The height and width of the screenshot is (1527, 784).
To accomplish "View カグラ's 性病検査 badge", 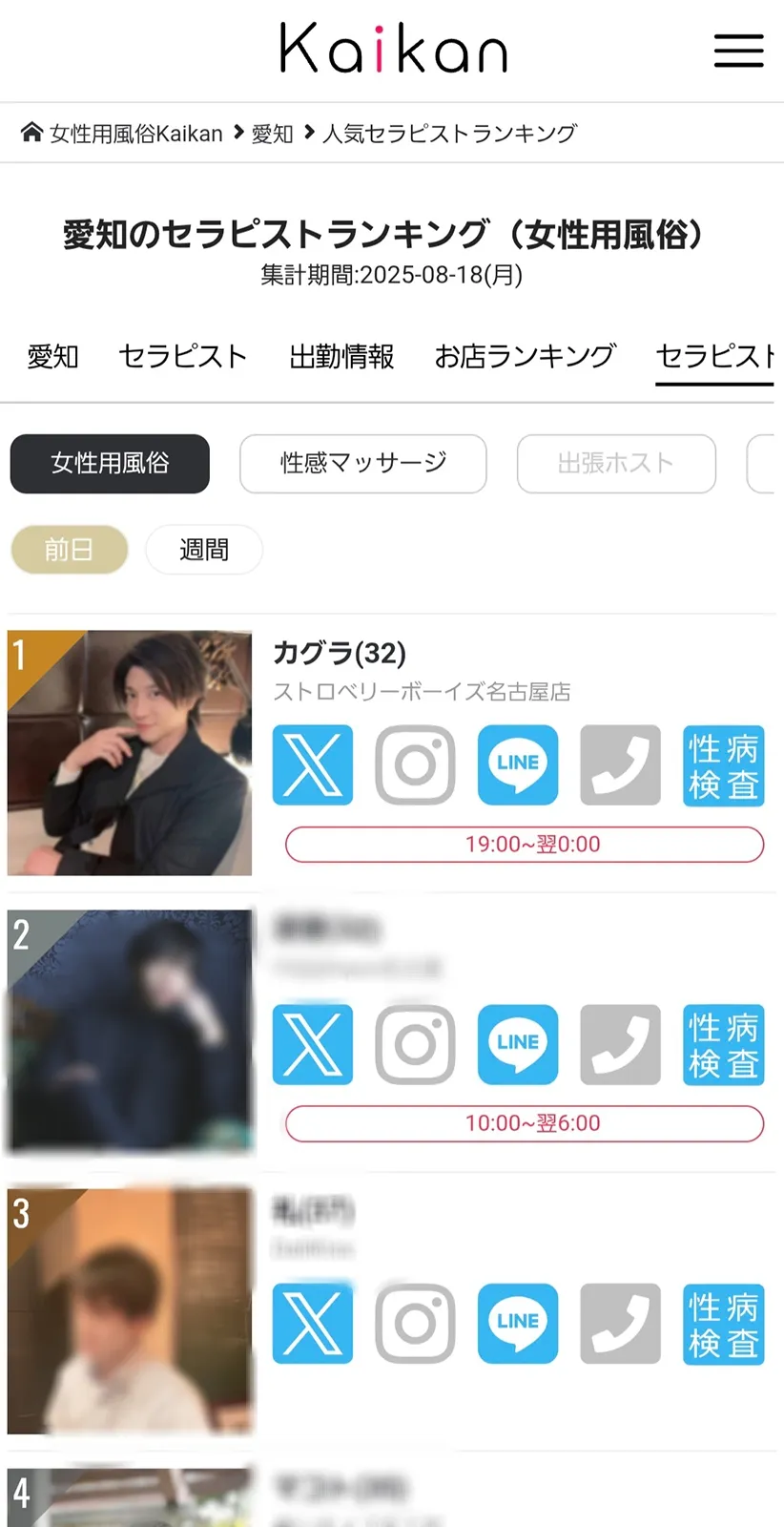I will [x=723, y=764].
